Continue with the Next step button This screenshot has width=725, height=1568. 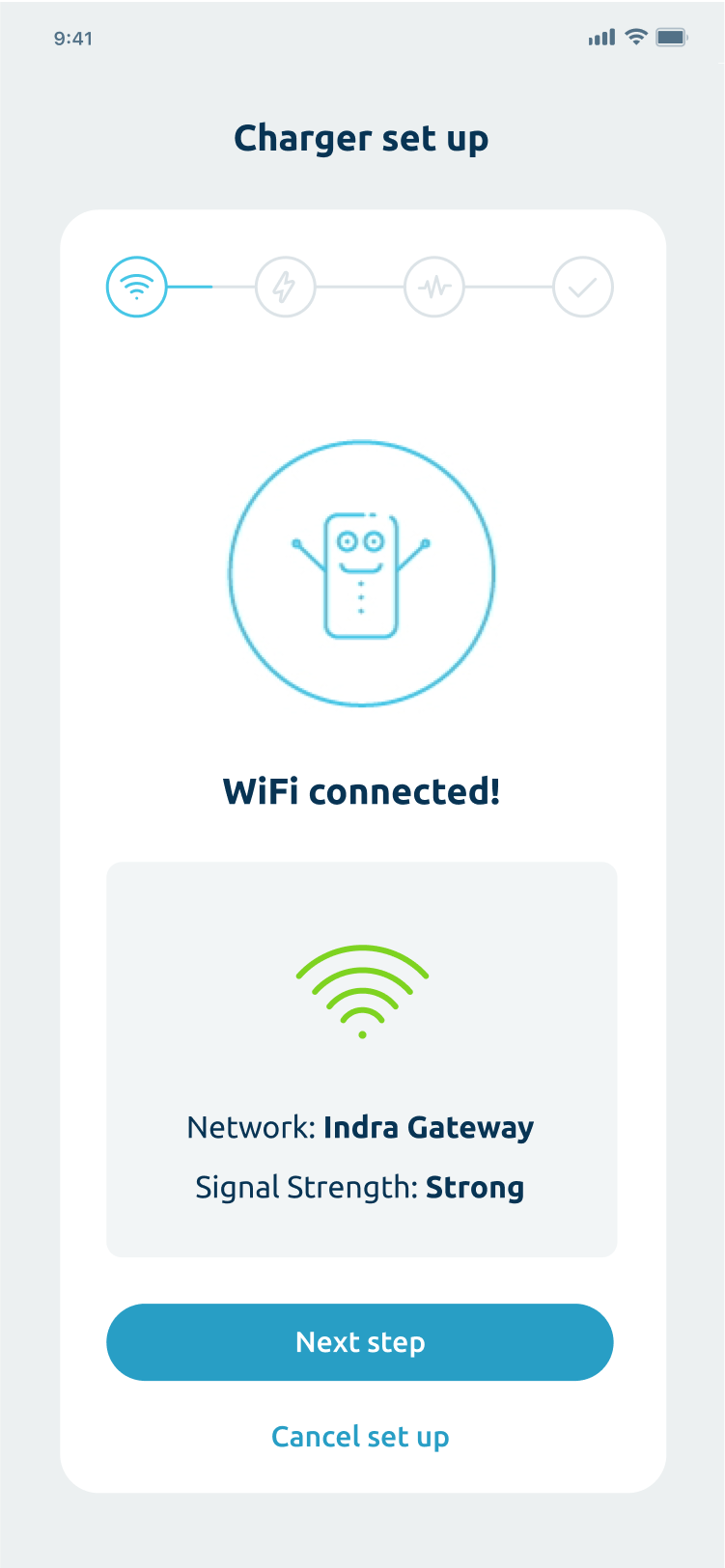[x=360, y=1342]
